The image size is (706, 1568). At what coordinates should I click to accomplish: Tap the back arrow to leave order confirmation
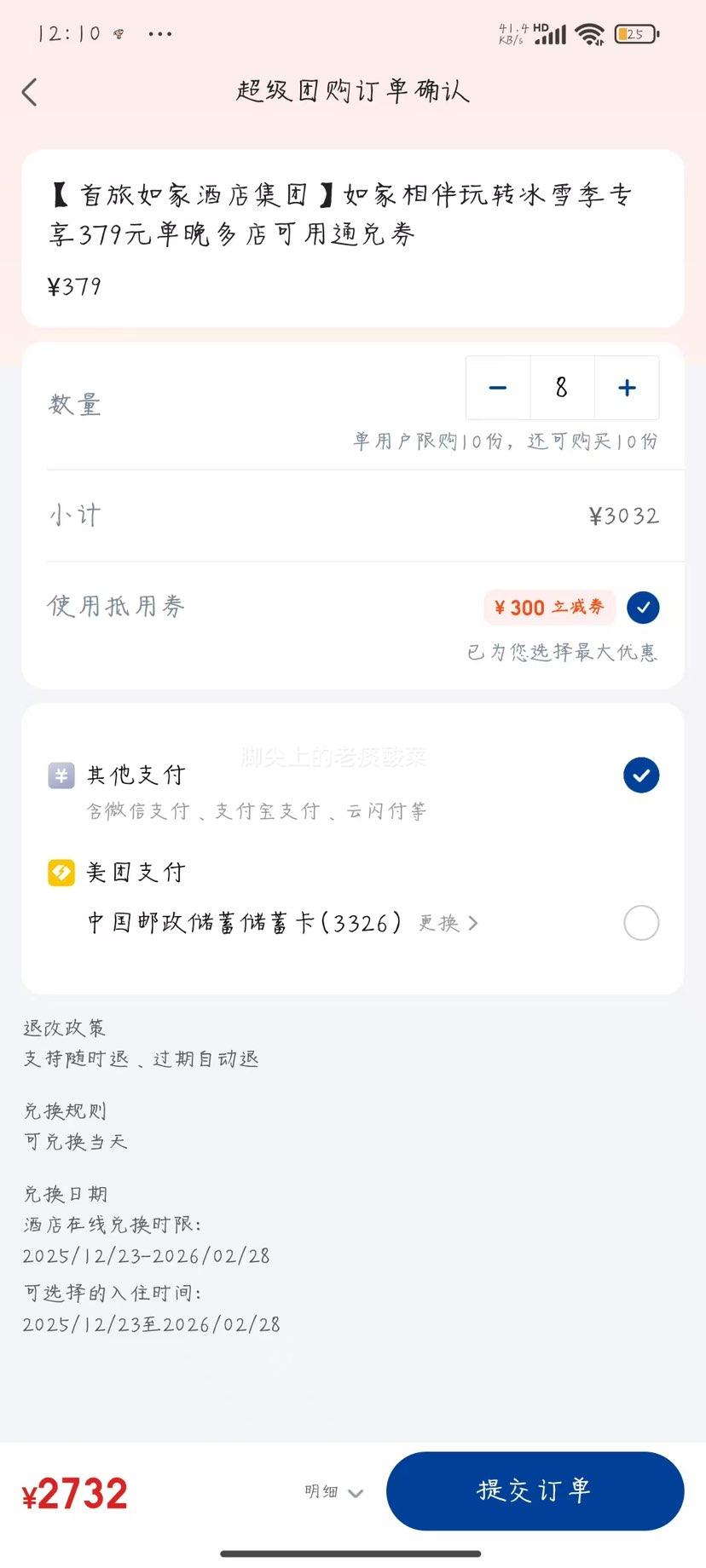click(x=29, y=91)
